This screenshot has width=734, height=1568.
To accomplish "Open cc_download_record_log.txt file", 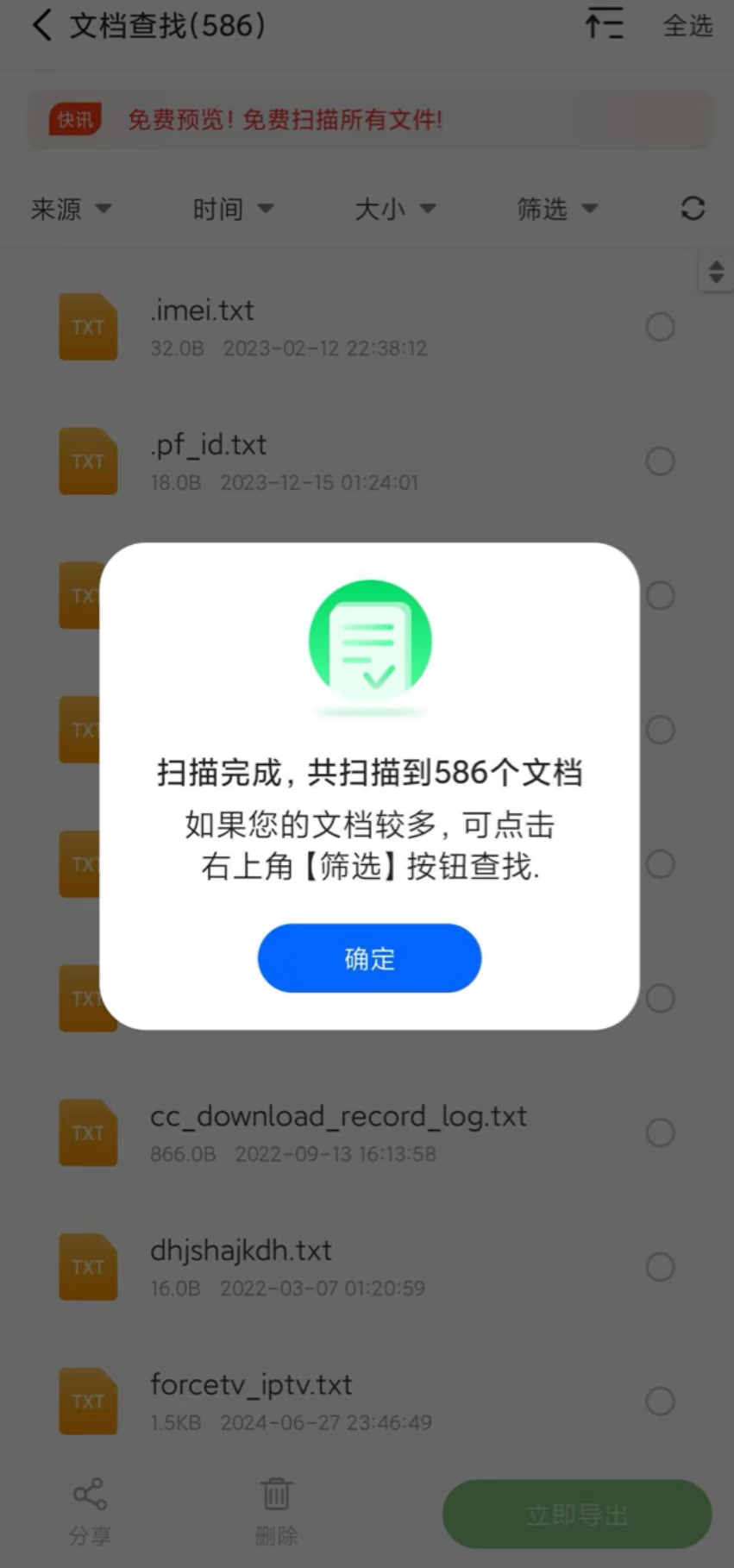I will [338, 1132].
